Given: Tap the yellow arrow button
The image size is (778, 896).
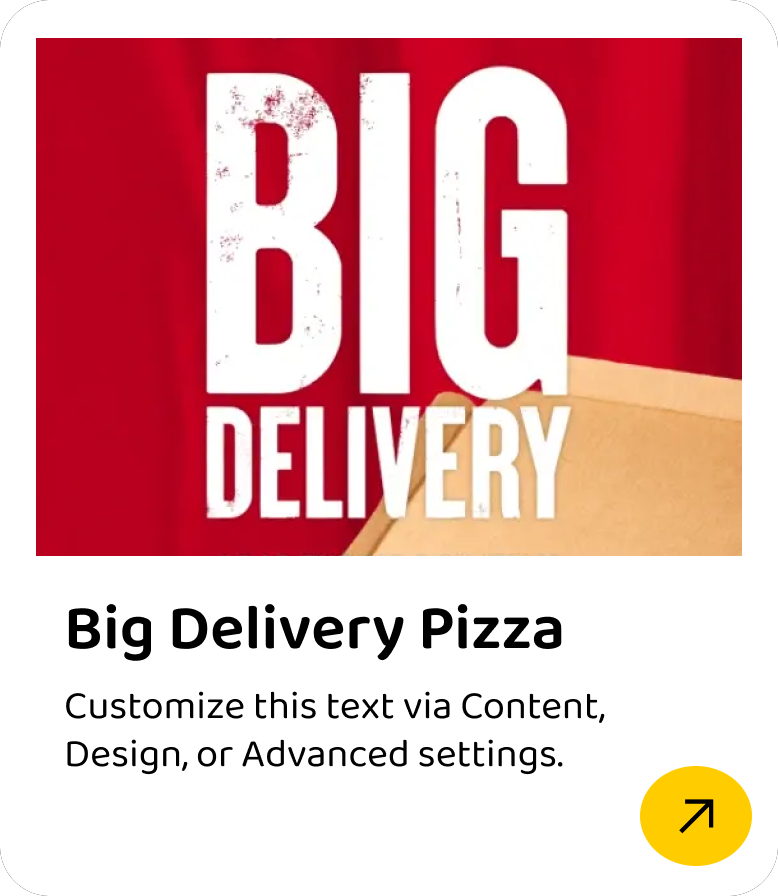Looking at the screenshot, I should pyautogui.click(x=695, y=815).
